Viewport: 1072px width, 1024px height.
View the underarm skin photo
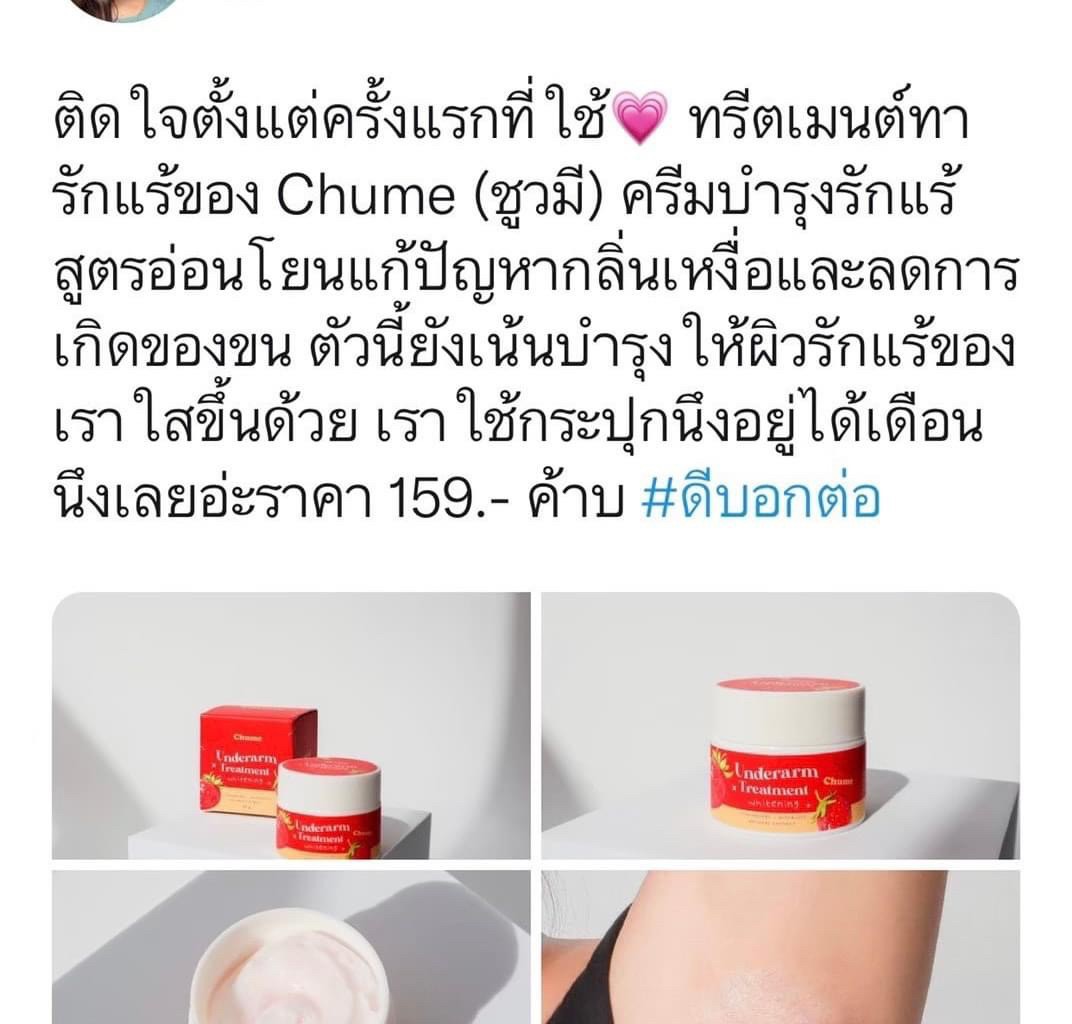pos(780,947)
